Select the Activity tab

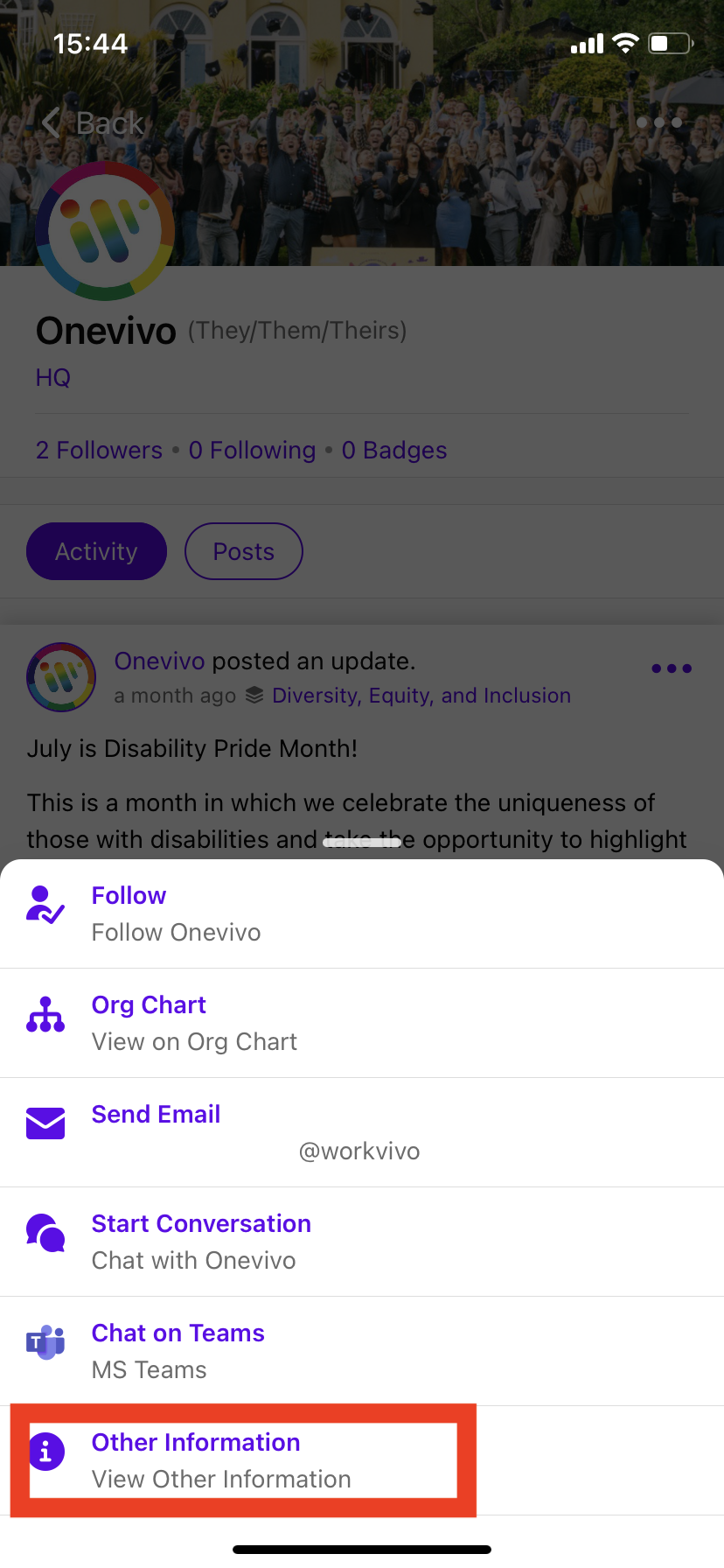coord(96,551)
